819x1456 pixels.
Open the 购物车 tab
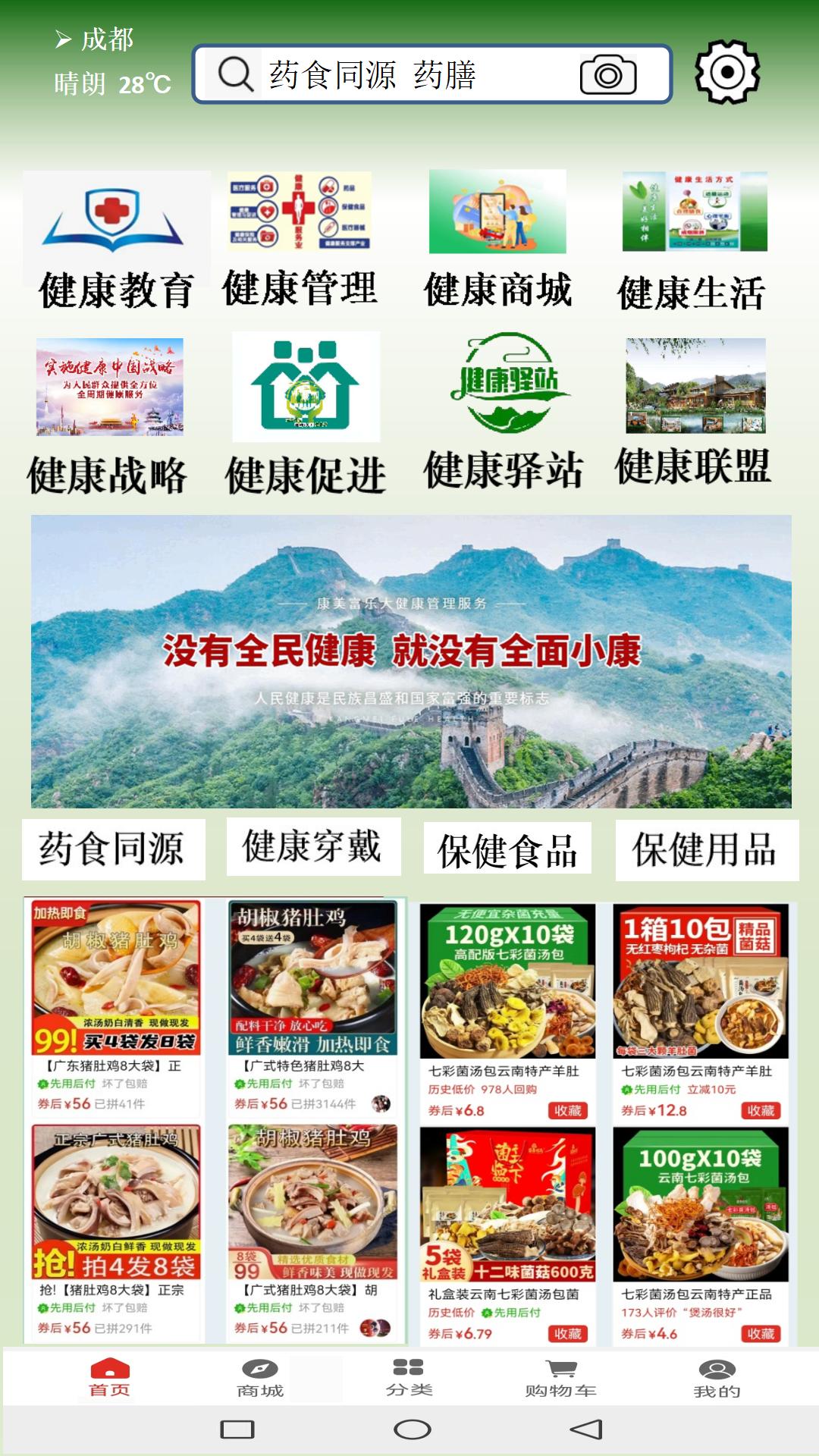560,1378
